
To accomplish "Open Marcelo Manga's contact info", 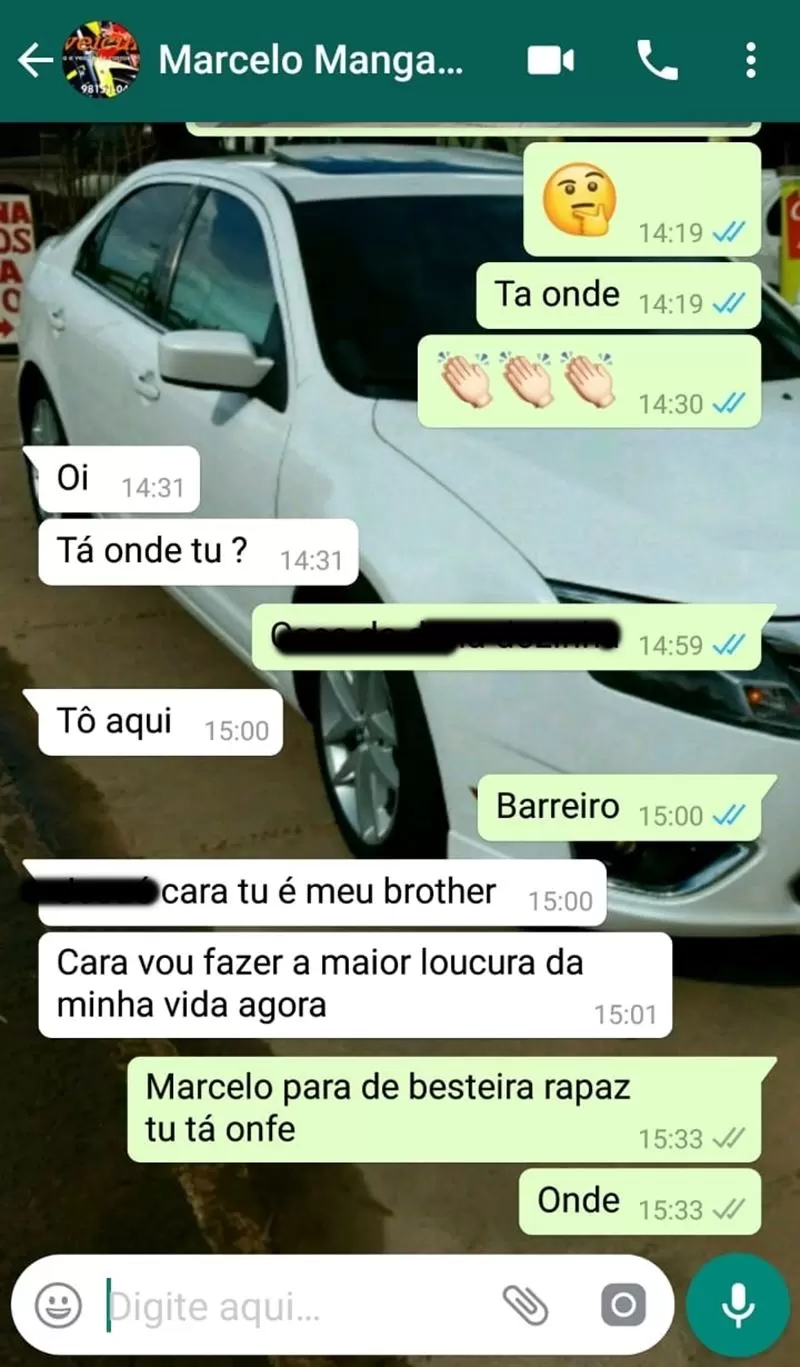I will 310,61.
